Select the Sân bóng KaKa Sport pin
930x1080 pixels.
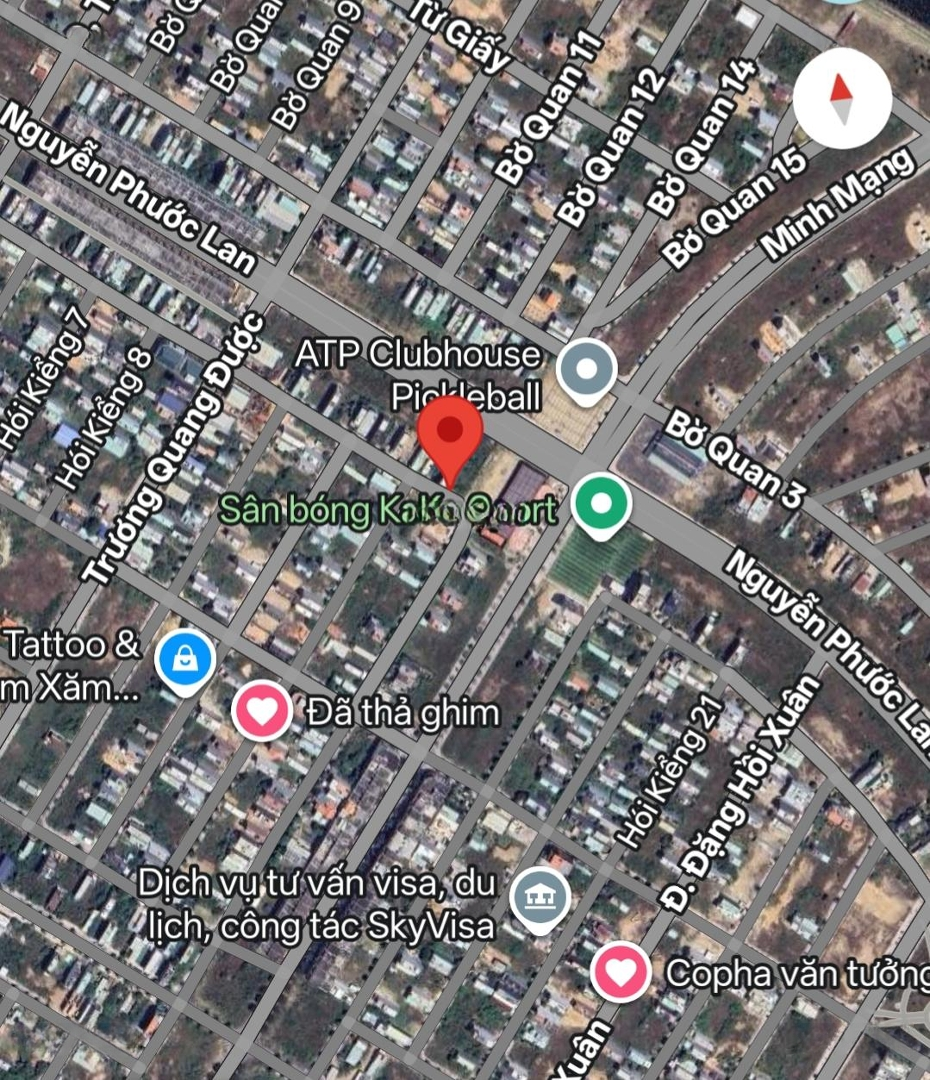click(600, 503)
